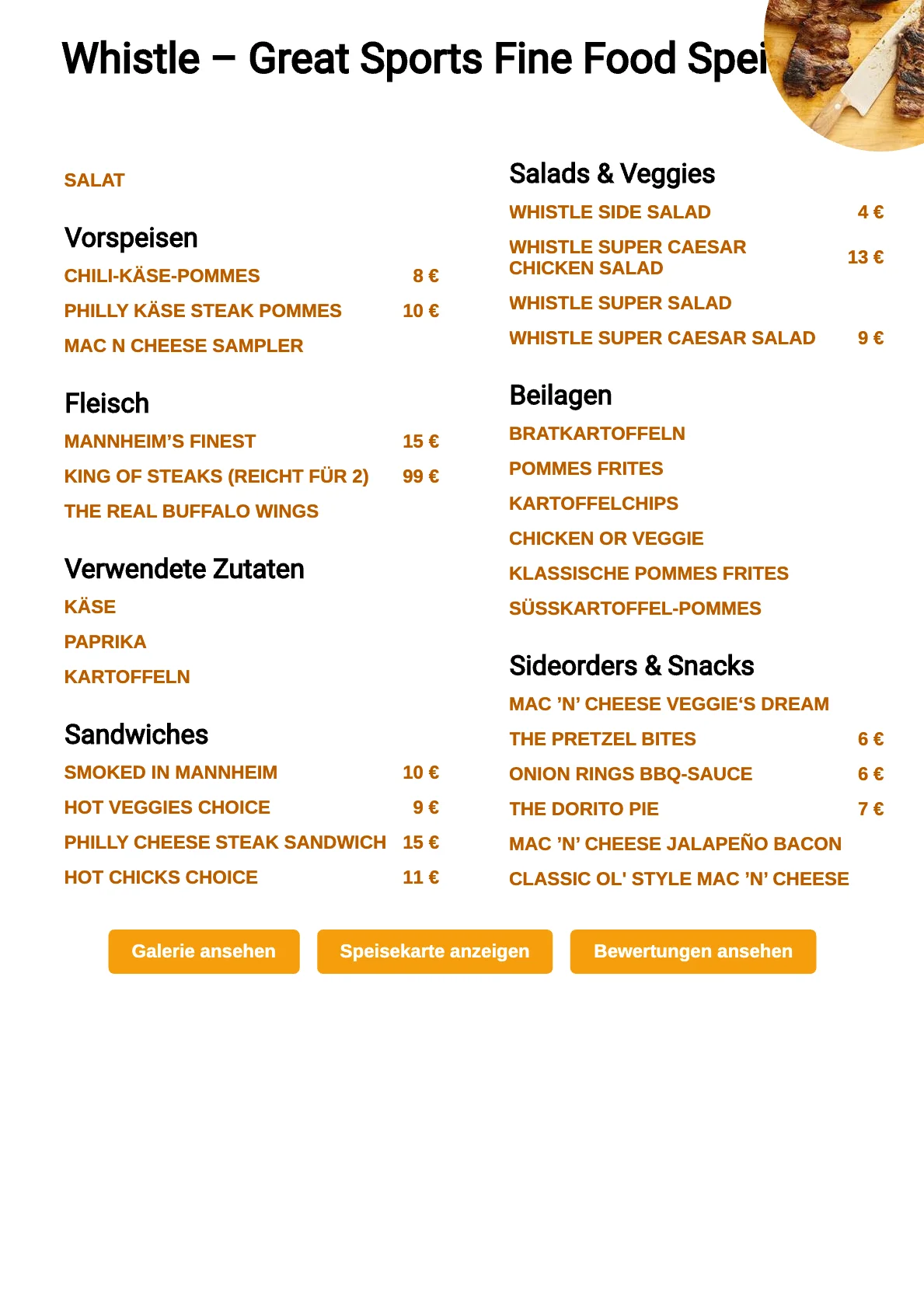The width and height of the screenshot is (924, 1308).
Task: Select the SALAT link
Action: [93, 180]
